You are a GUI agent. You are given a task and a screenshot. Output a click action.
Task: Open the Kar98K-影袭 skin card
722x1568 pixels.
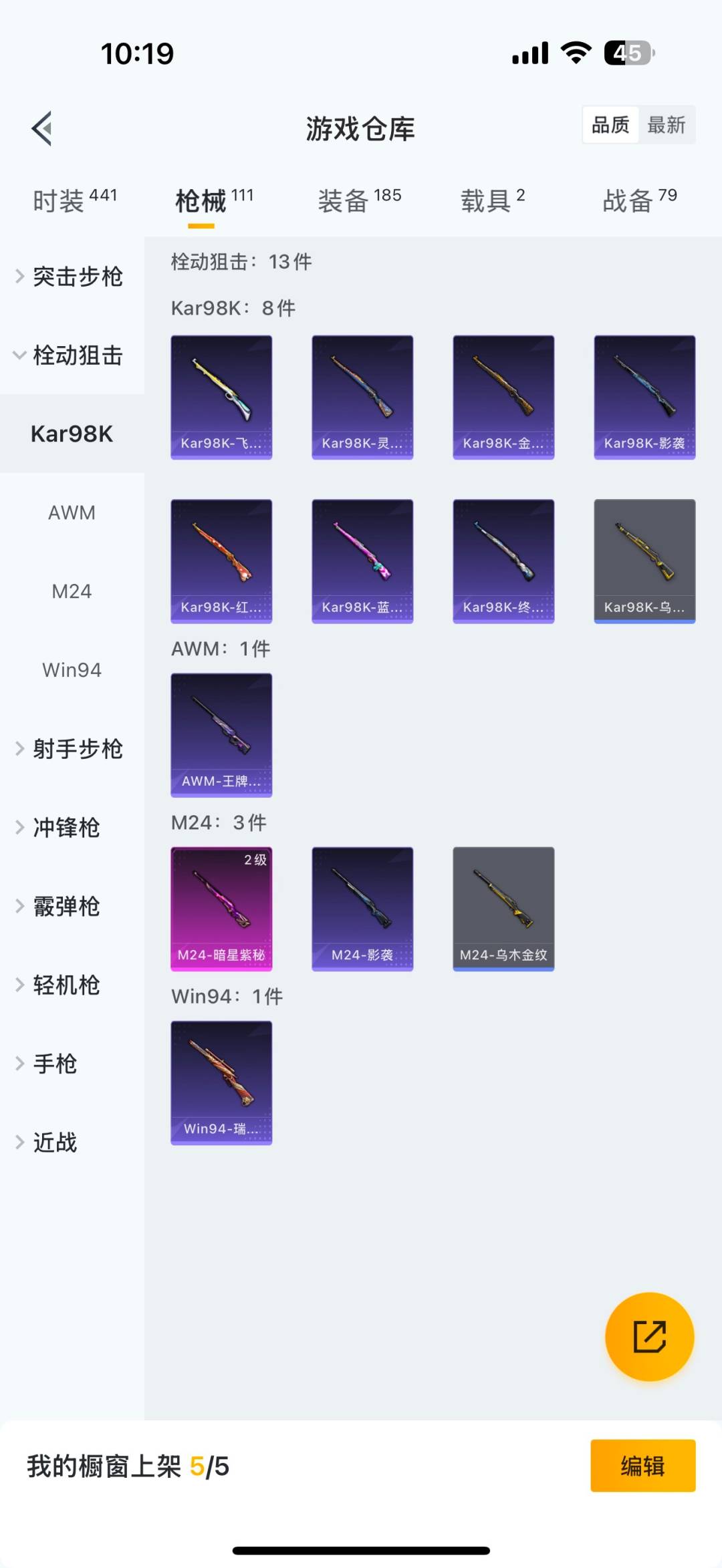coord(644,397)
